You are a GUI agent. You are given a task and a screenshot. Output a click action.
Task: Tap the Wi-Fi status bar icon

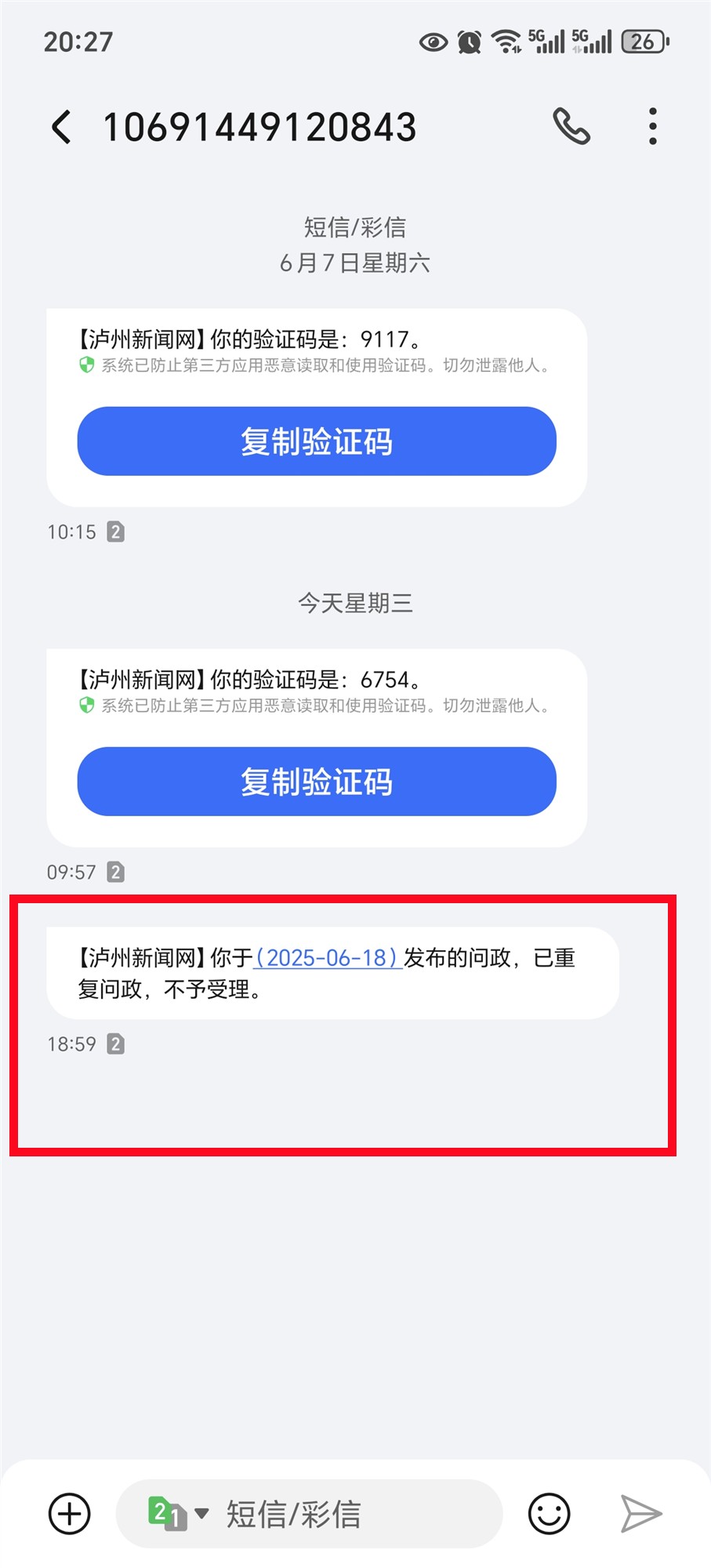[x=506, y=41]
